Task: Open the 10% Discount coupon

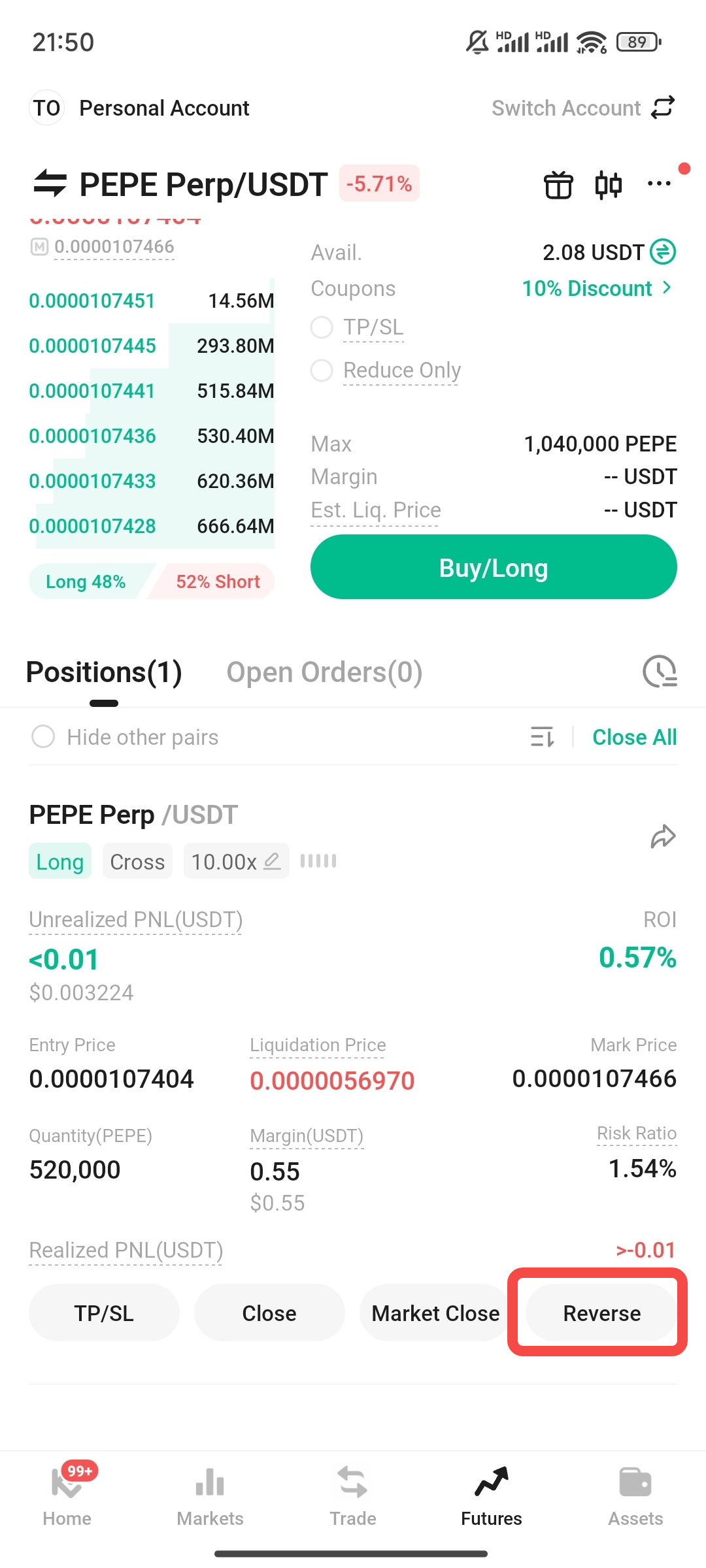Action: point(596,288)
